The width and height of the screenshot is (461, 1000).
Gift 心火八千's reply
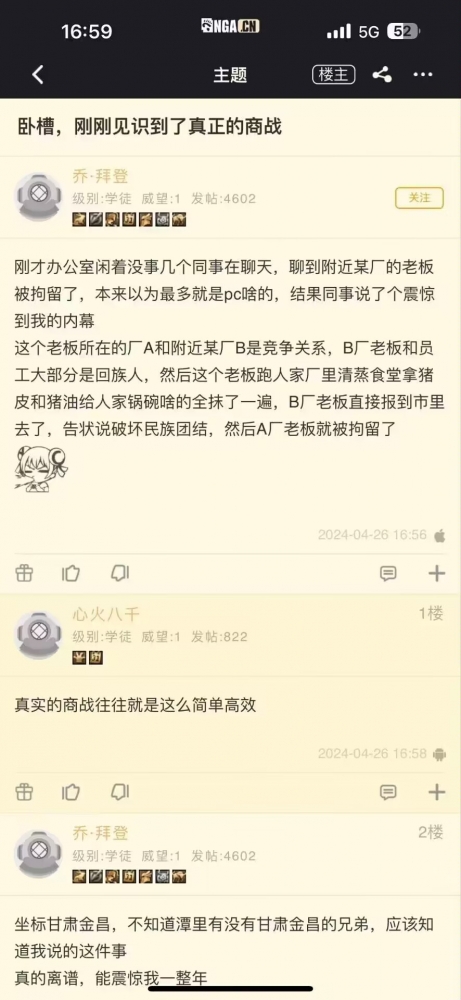tap(24, 792)
